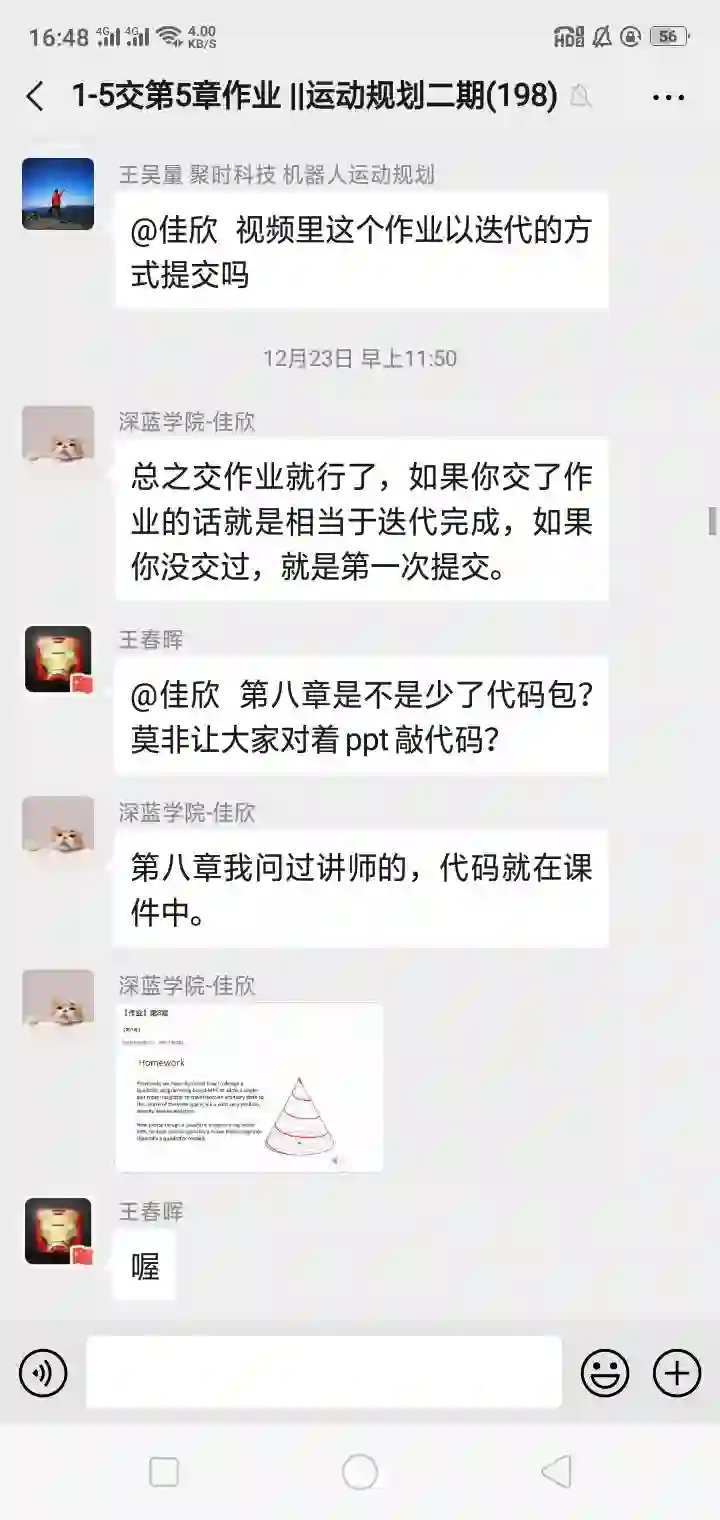Tap the system home button
This screenshot has width=720, height=1520.
point(360,1472)
